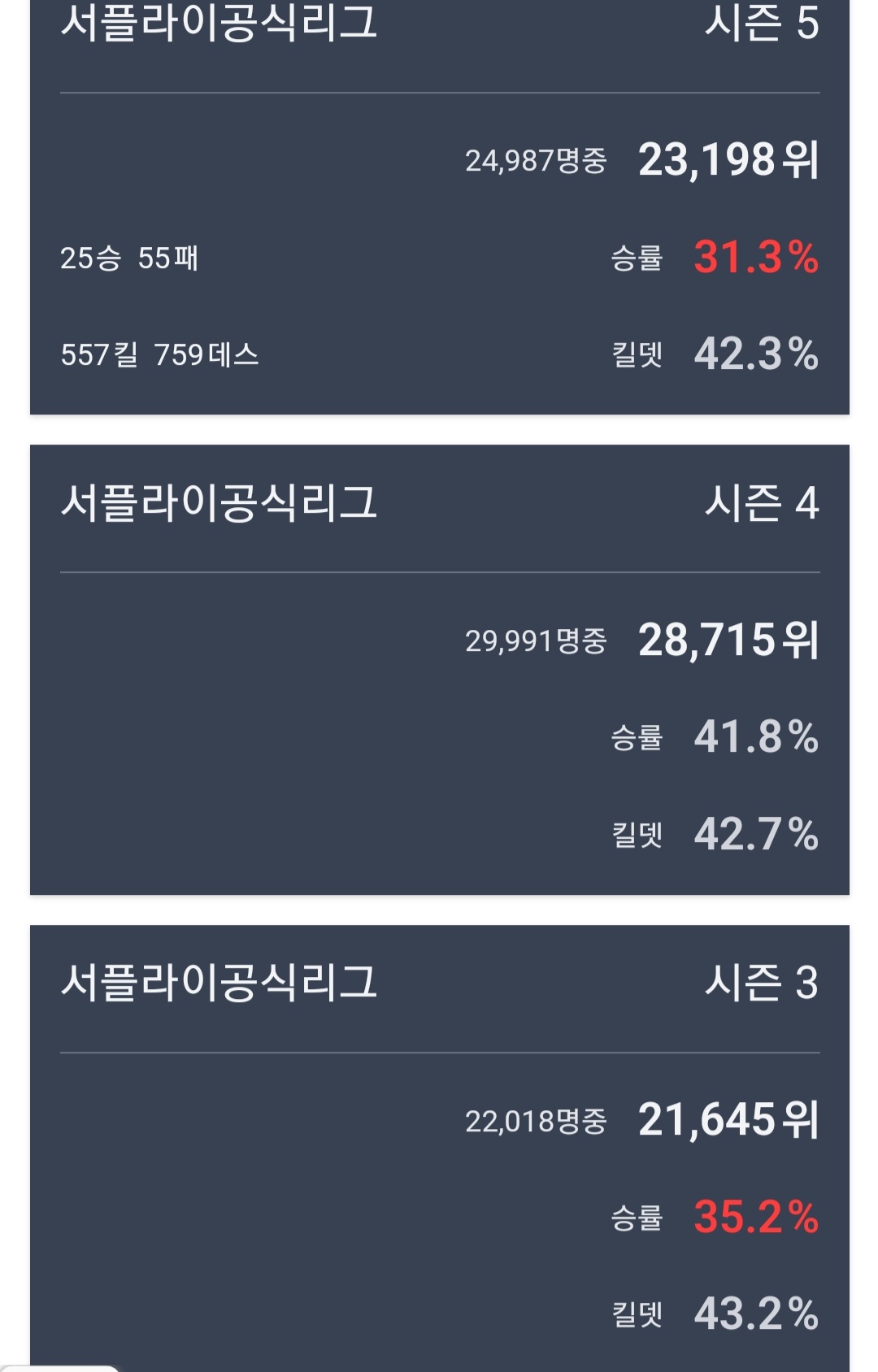878x1372 pixels.
Task: Open the Season 4 league record card
Action: click(439, 669)
